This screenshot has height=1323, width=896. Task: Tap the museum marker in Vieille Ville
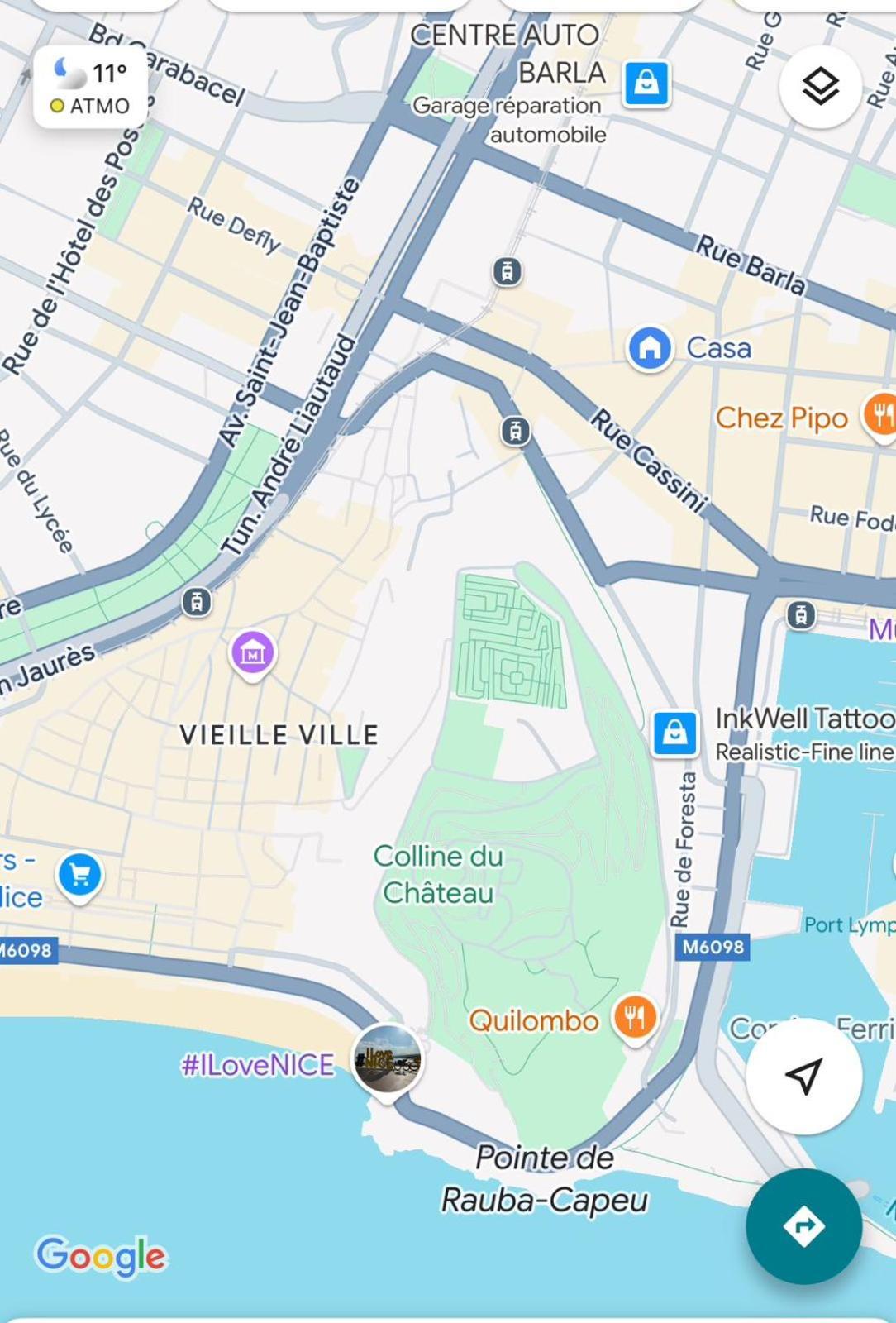tap(252, 653)
